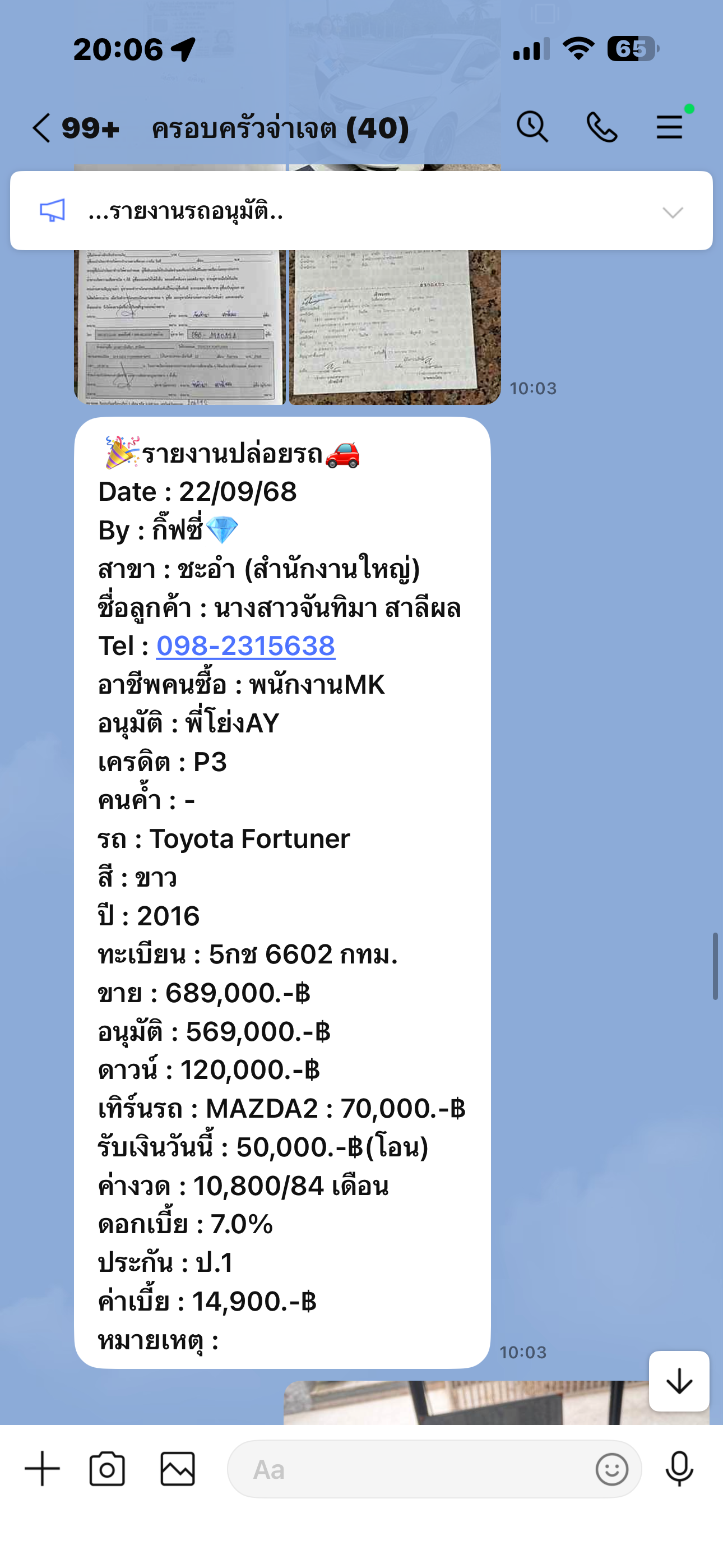Record a voice message
The height and width of the screenshot is (1568, 723).
click(679, 1469)
